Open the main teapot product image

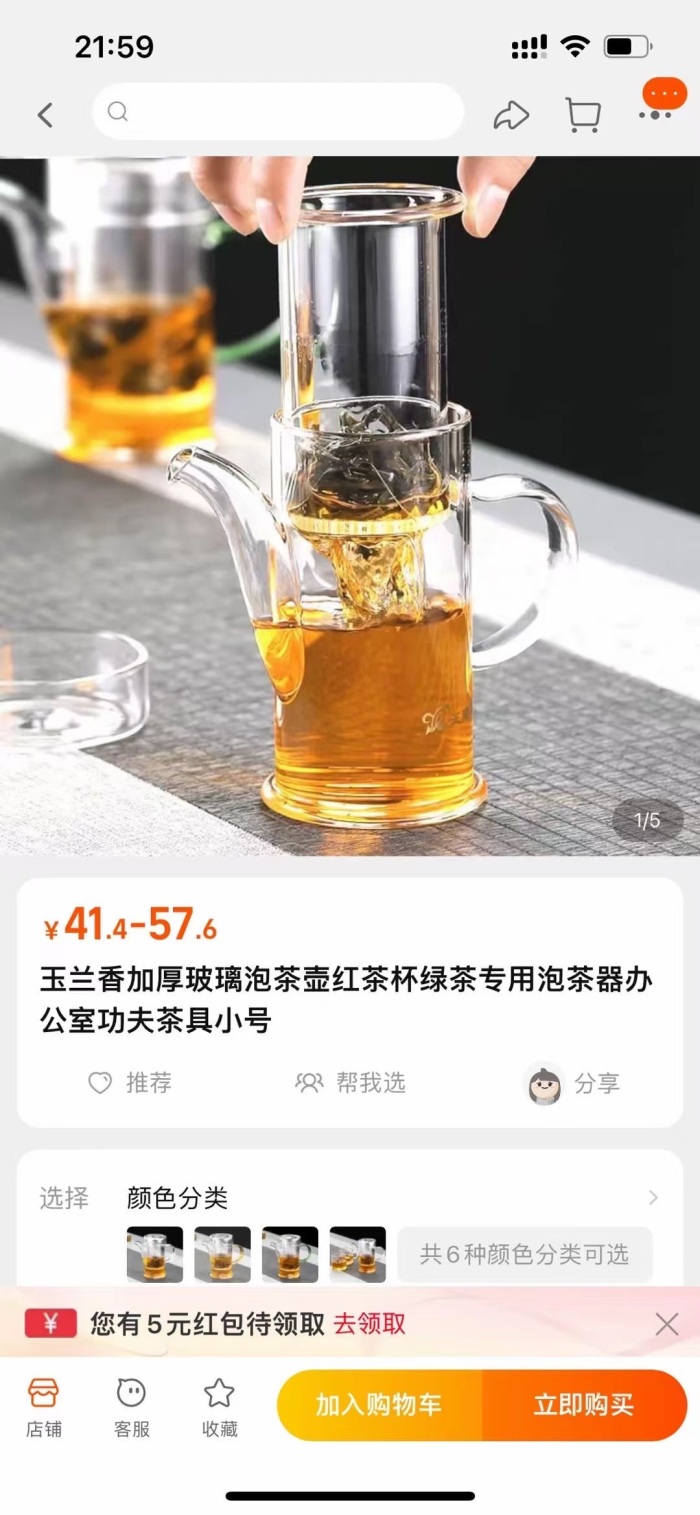(x=350, y=505)
